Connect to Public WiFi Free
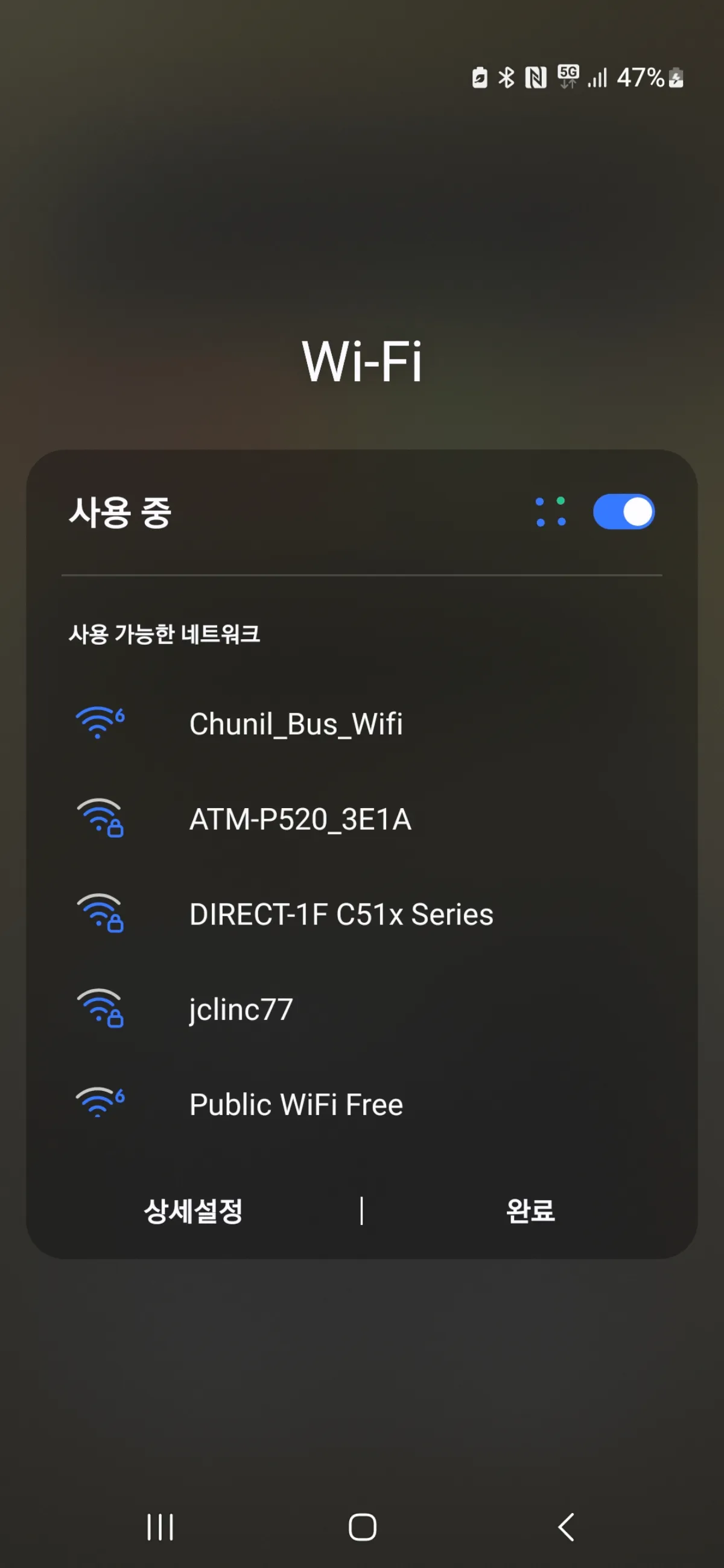 (361, 1104)
